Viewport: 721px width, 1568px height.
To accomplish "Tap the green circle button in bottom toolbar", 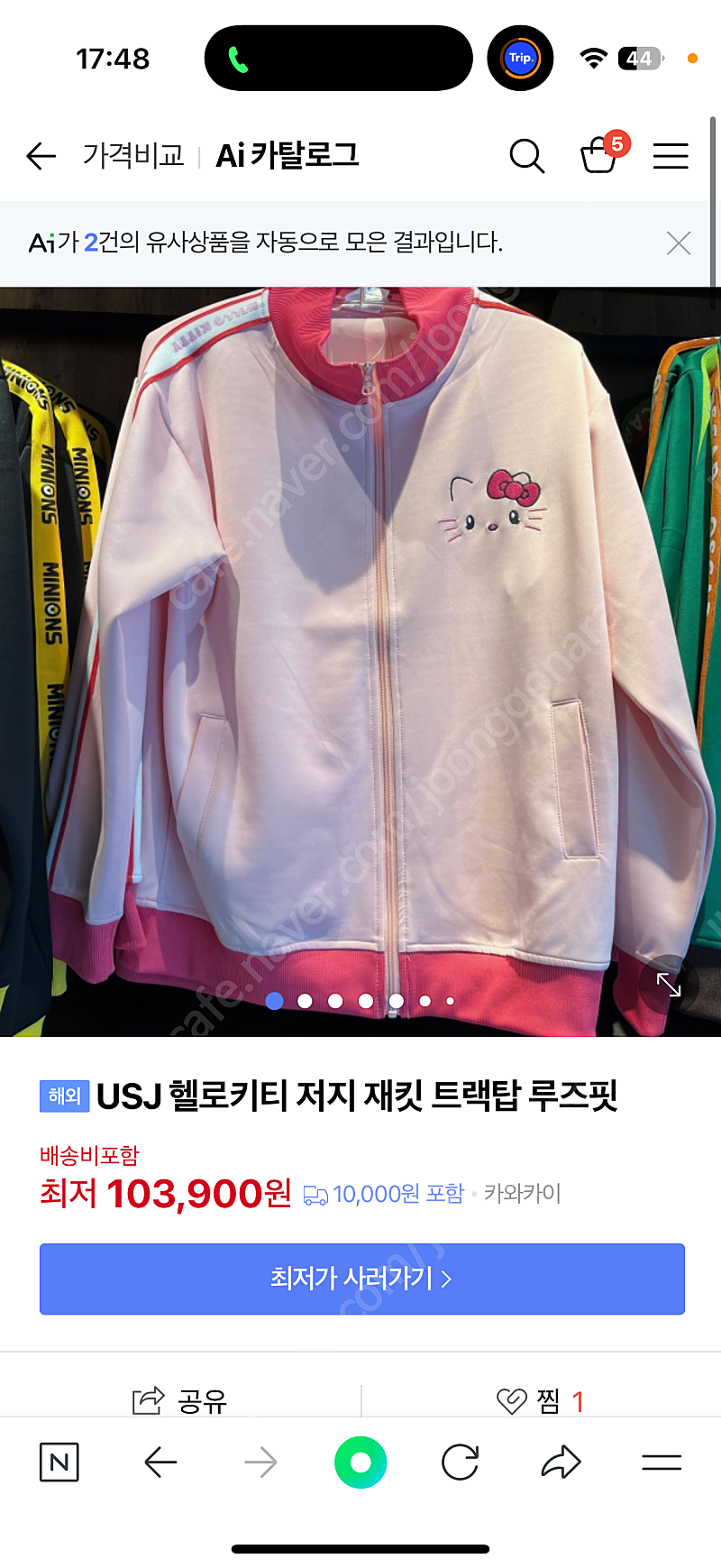I will point(360,1462).
